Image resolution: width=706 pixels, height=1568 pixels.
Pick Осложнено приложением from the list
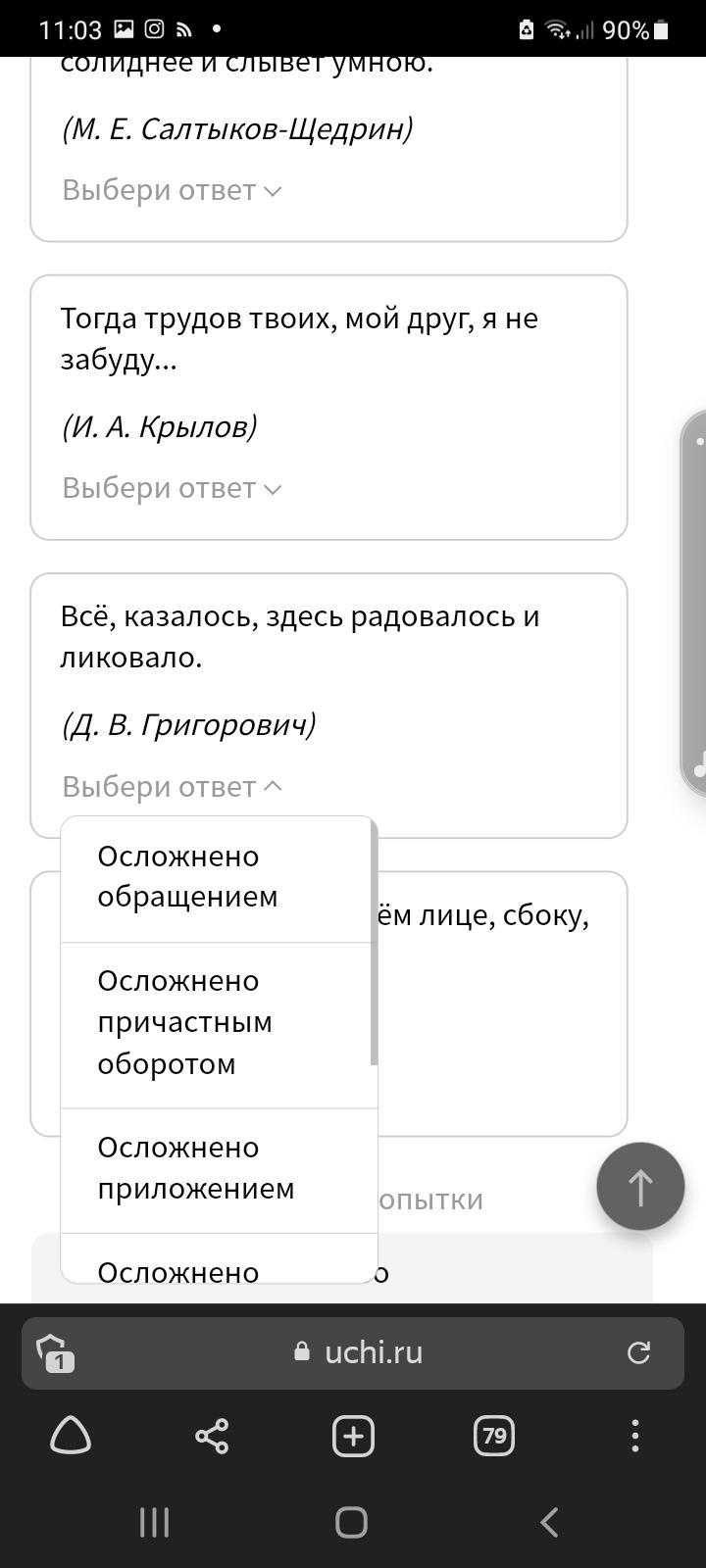click(219, 1170)
